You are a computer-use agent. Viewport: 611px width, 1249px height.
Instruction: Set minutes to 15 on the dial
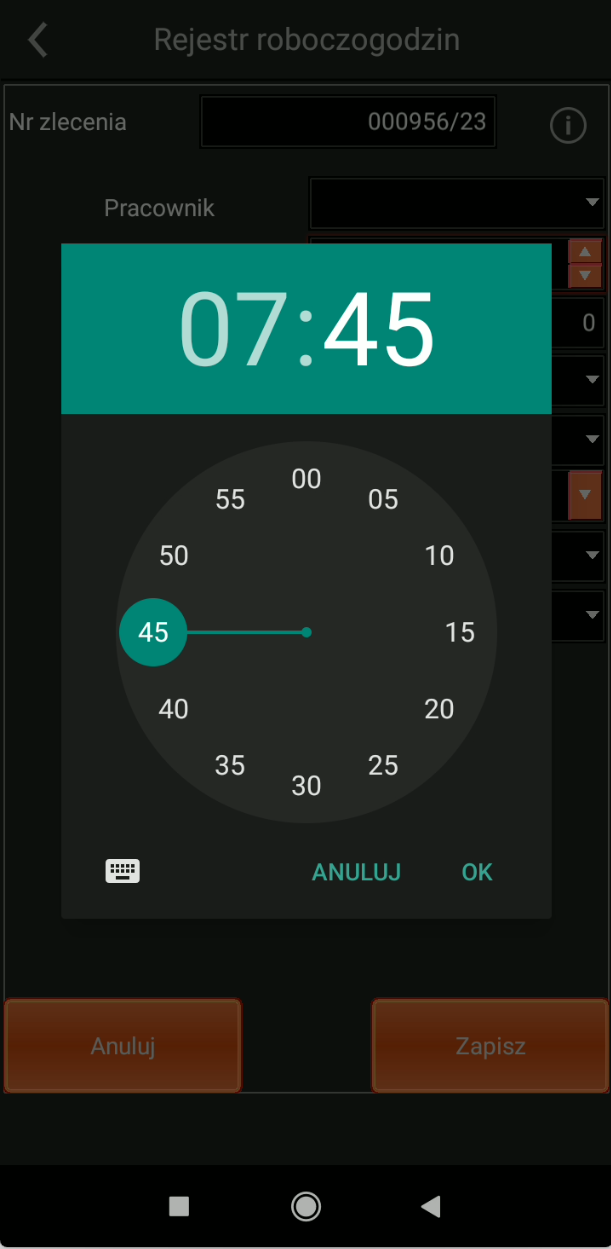click(x=460, y=632)
